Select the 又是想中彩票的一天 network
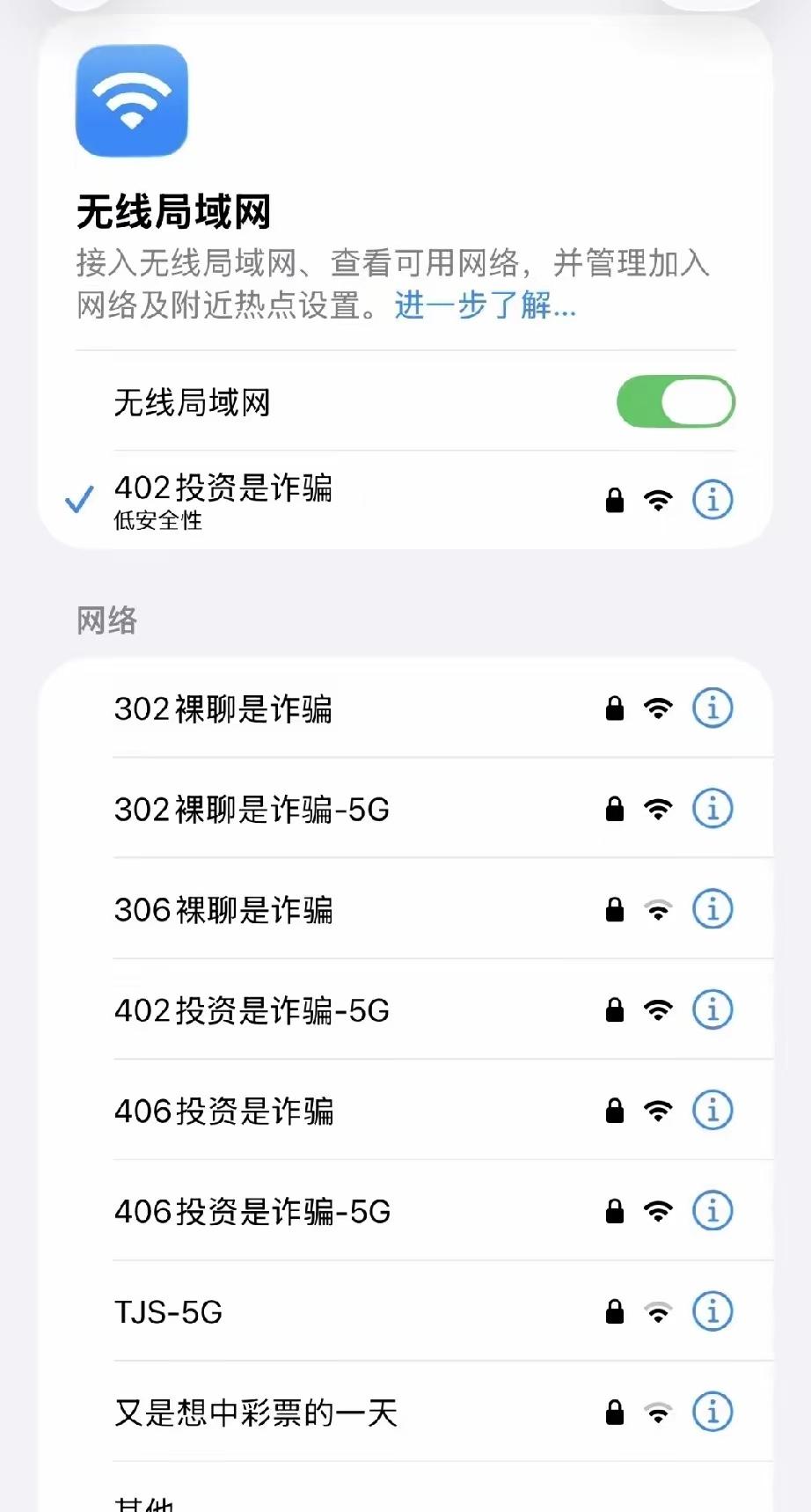Viewport: 811px width, 1512px height. (255, 1412)
